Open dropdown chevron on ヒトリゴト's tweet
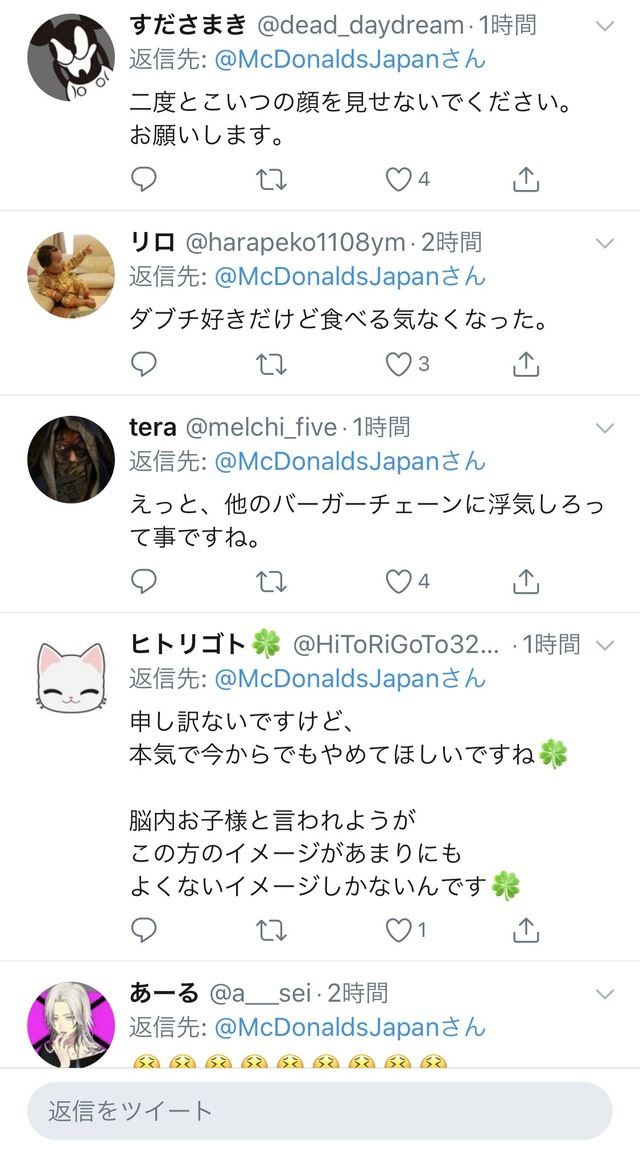640x1157 pixels. (x=605, y=646)
